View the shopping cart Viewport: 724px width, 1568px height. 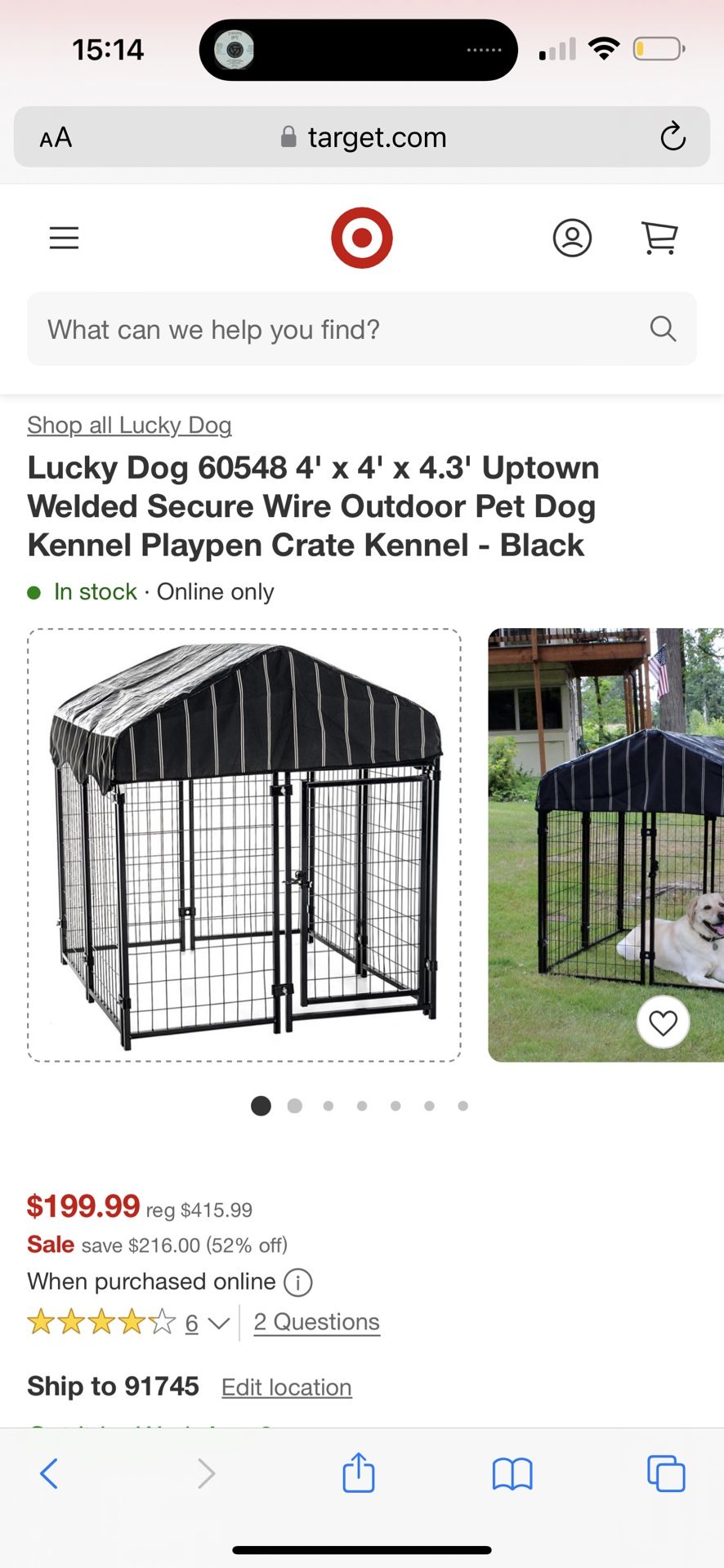coord(659,238)
